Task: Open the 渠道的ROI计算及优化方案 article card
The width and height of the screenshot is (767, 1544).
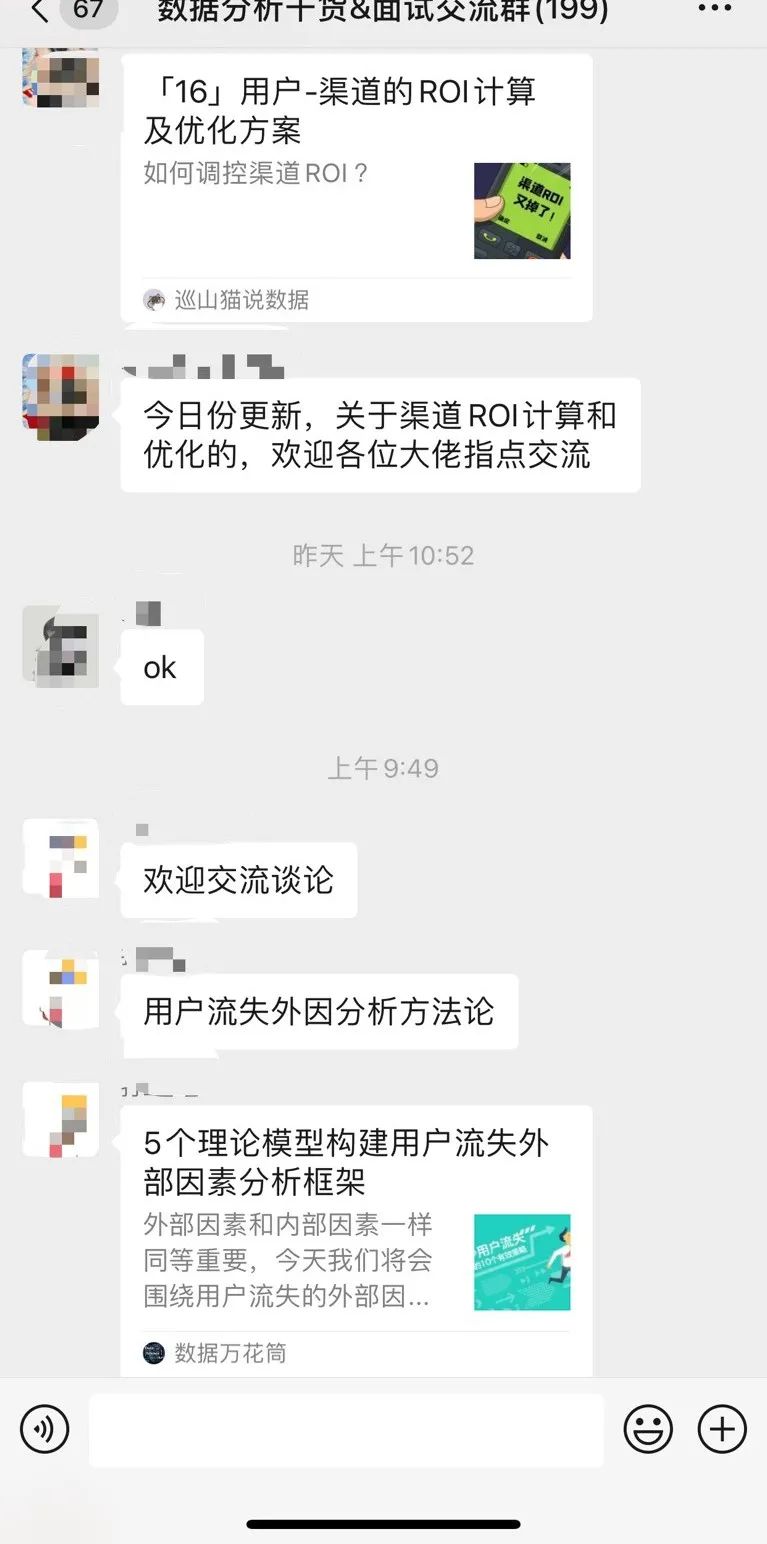Action: click(x=356, y=186)
